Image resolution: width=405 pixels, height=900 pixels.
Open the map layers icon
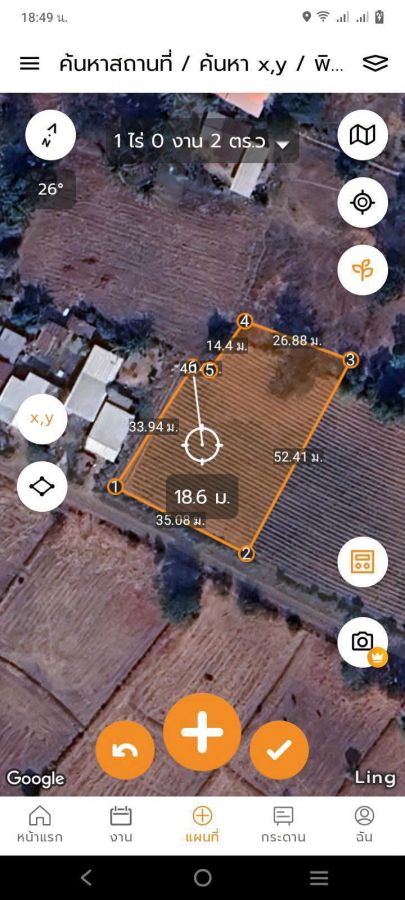click(376, 64)
